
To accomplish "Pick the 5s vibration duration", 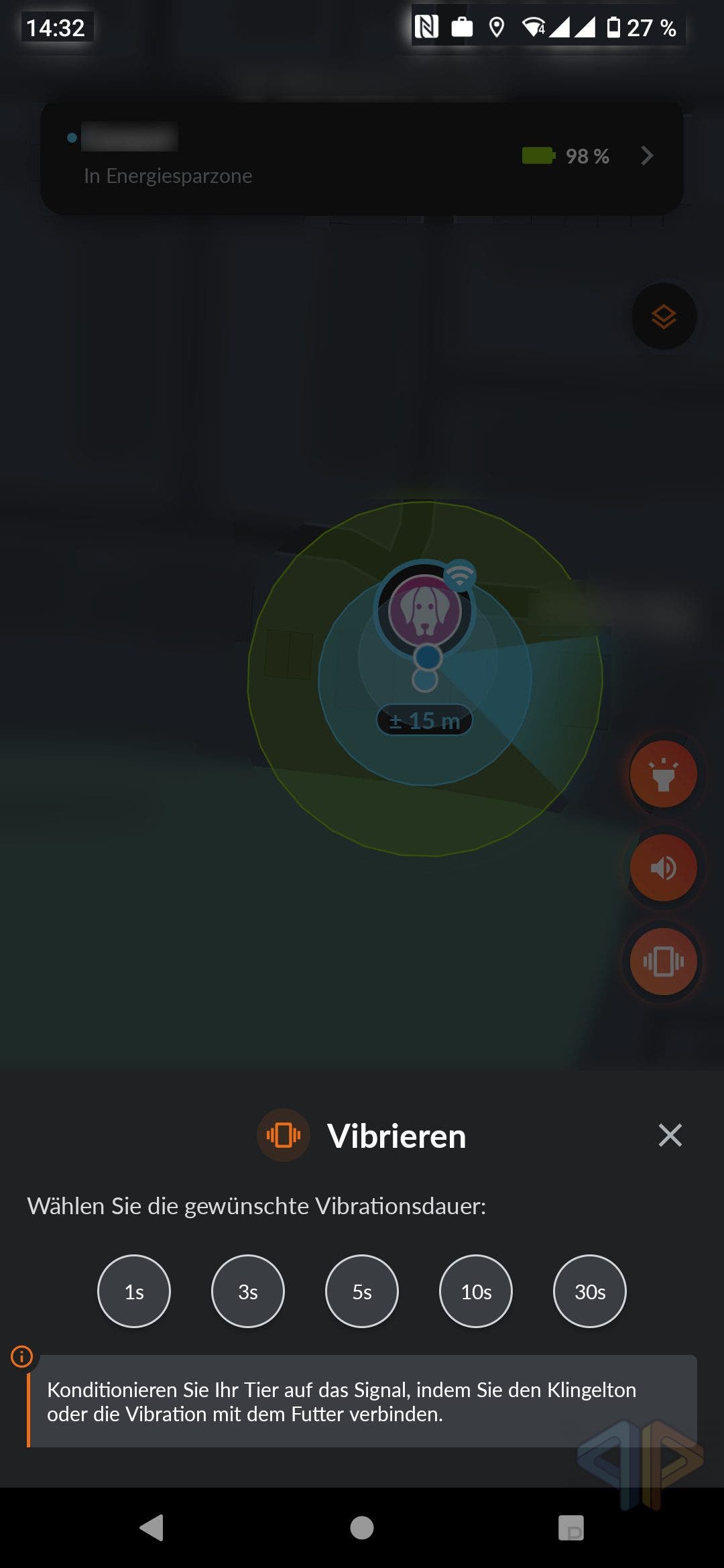I will (x=362, y=1291).
